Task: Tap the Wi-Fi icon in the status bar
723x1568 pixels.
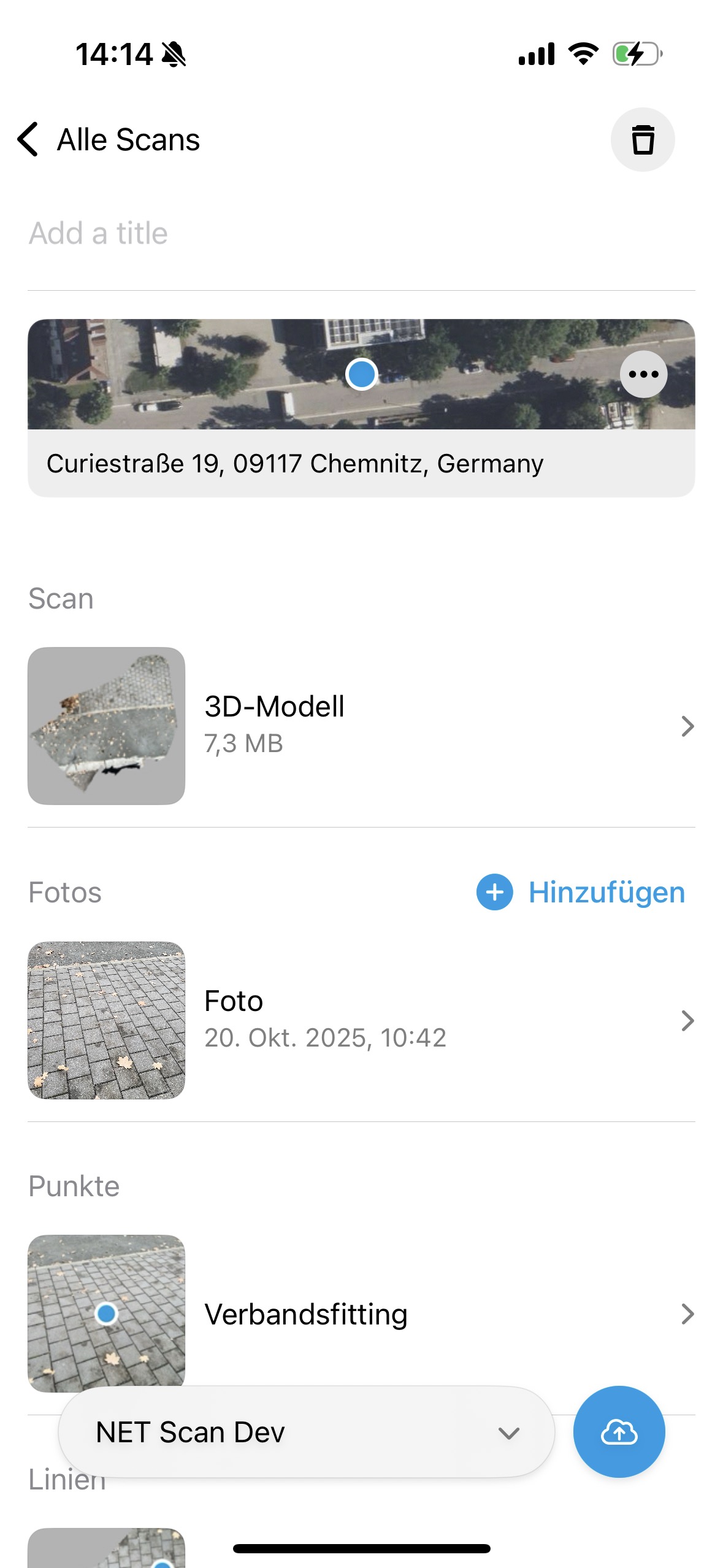Action: tap(583, 54)
